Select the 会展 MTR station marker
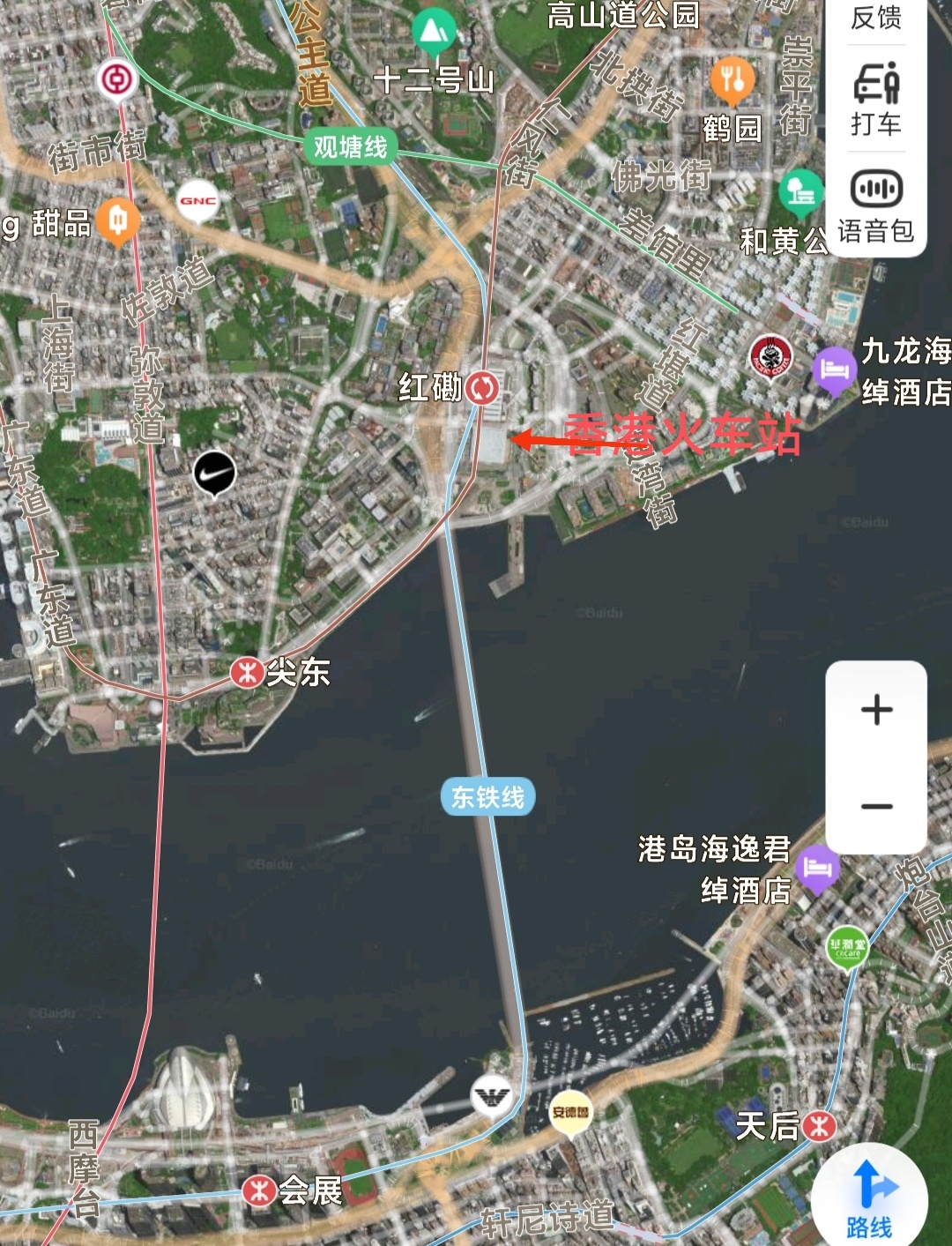The width and height of the screenshot is (952, 1246). (258, 1191)
